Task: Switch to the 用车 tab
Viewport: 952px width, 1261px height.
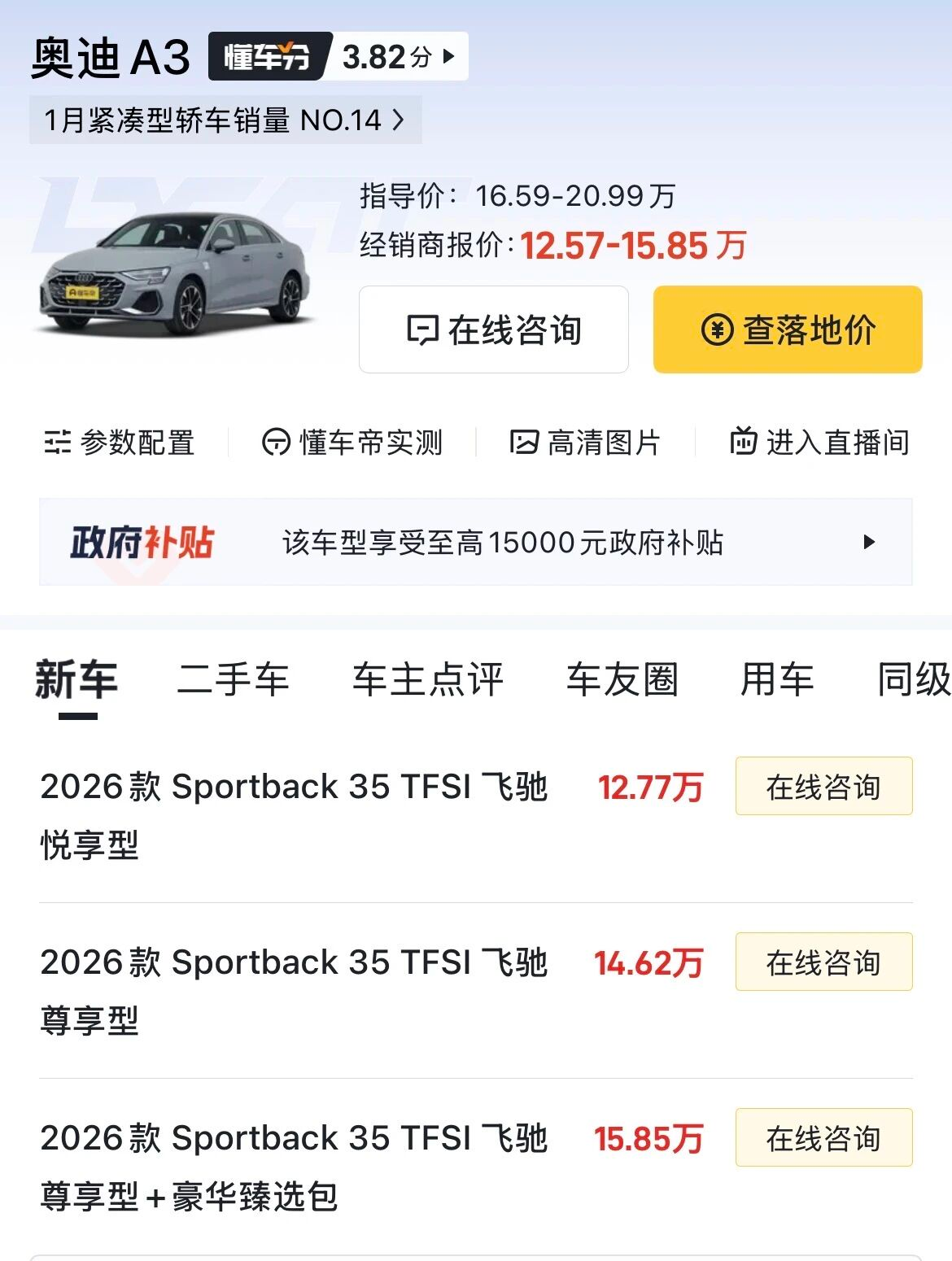Action: click(776, 679)
